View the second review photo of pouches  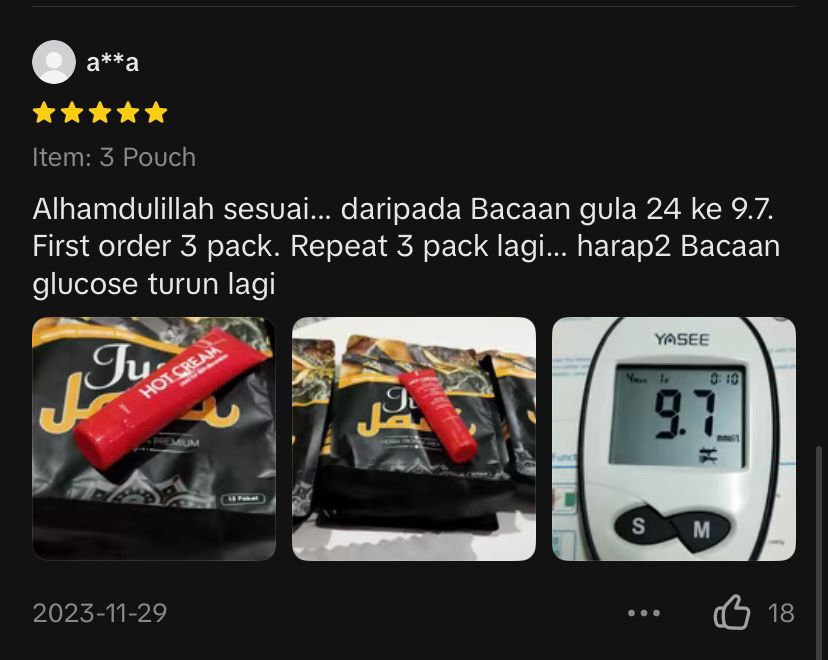[x=414, y=438]
